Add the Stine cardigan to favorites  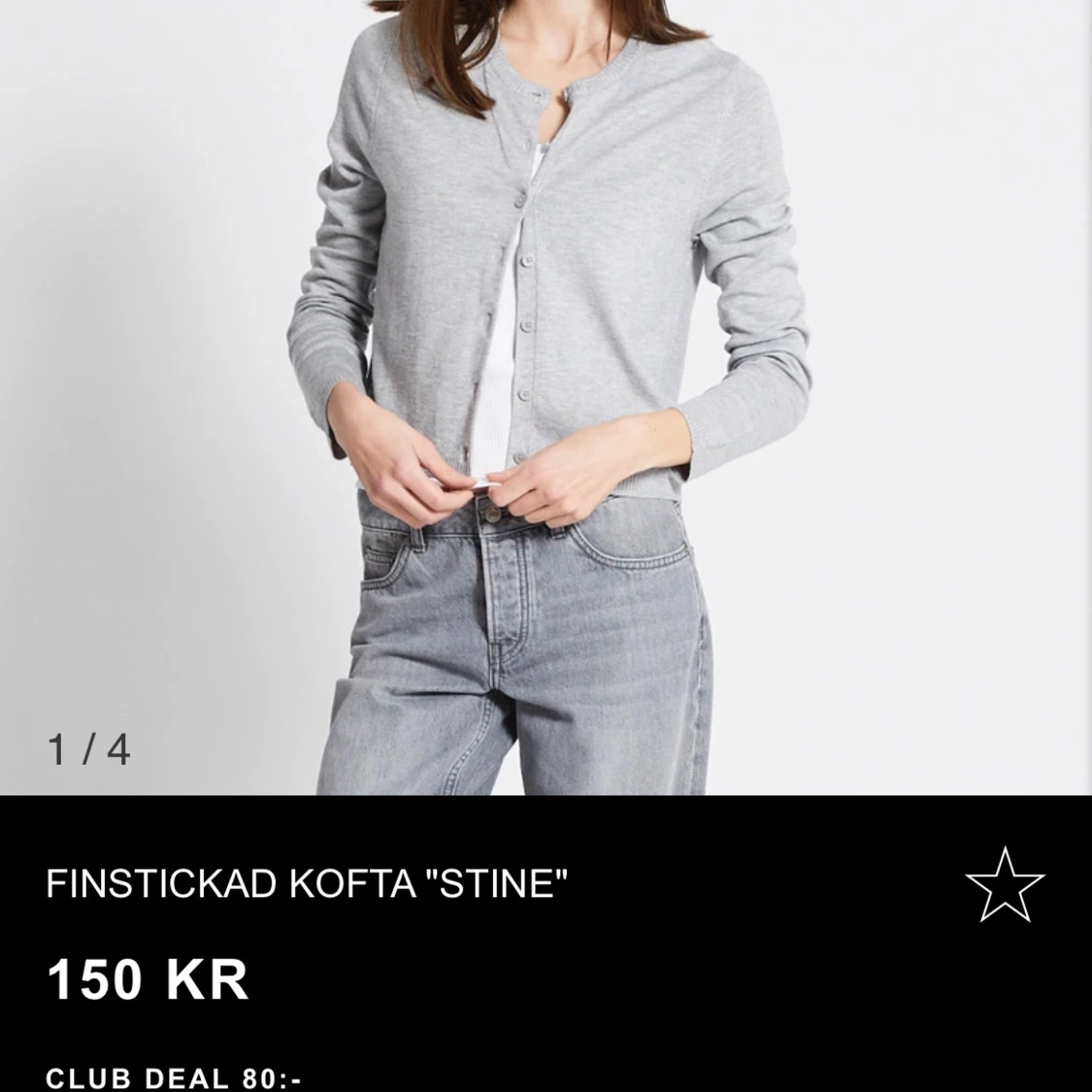click(x=1005, y=884)
